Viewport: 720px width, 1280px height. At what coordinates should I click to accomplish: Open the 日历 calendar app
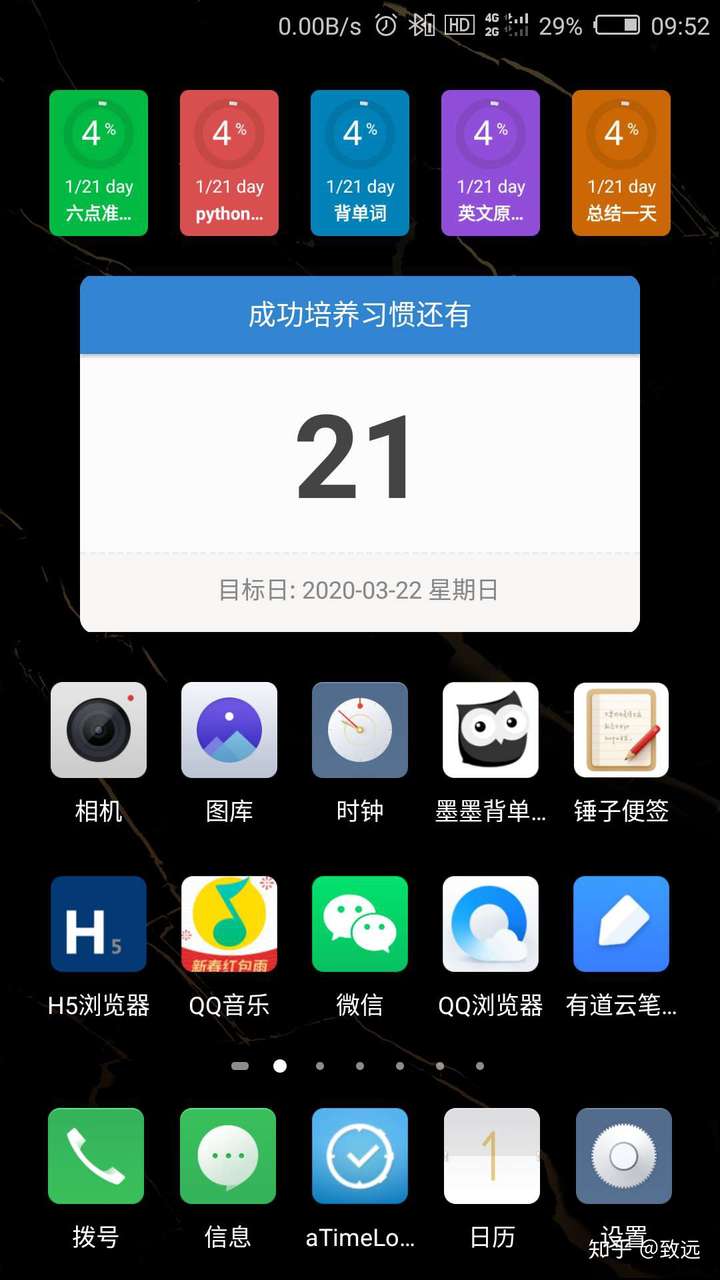click(x=492, y=1156)
